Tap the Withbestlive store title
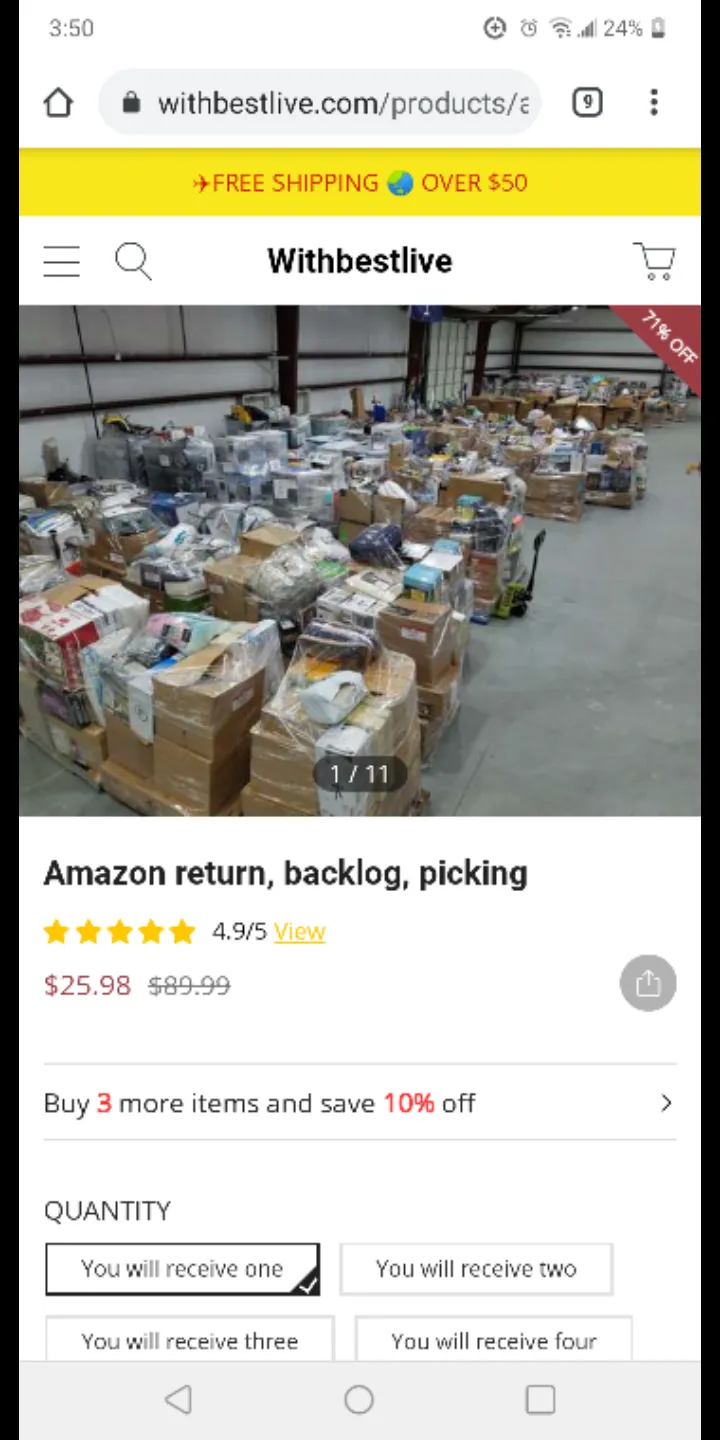This screenshot has width=720, height=1440. 360,261
